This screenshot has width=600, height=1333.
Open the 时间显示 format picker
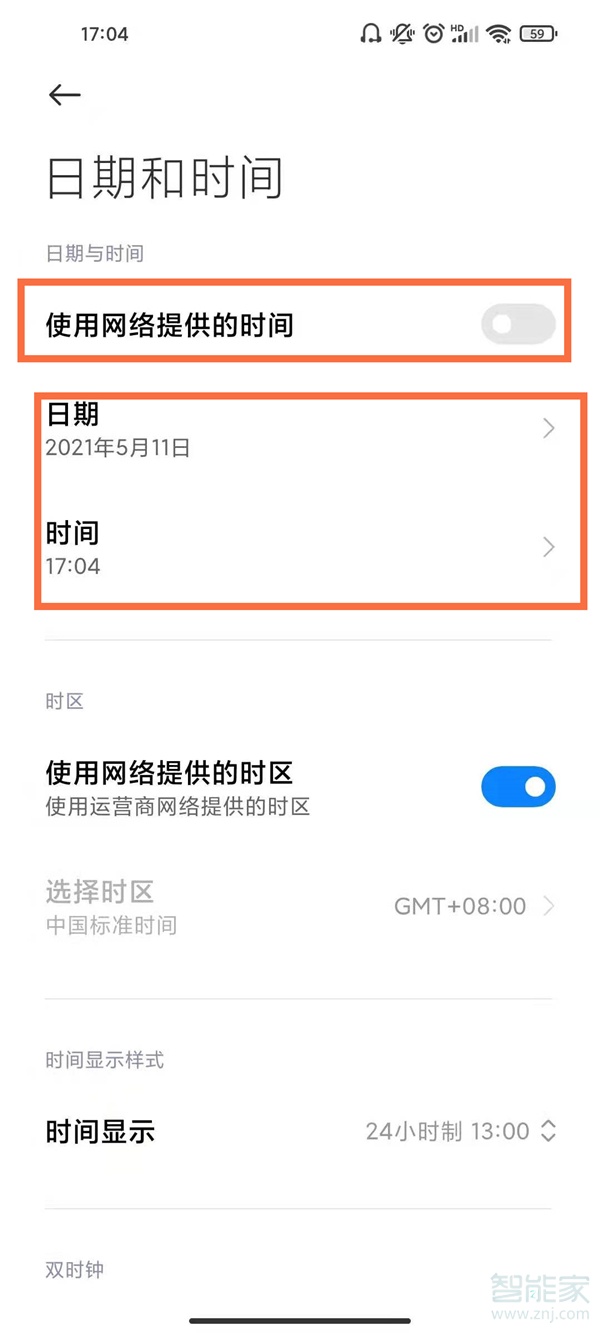(x=460, y=1131)
